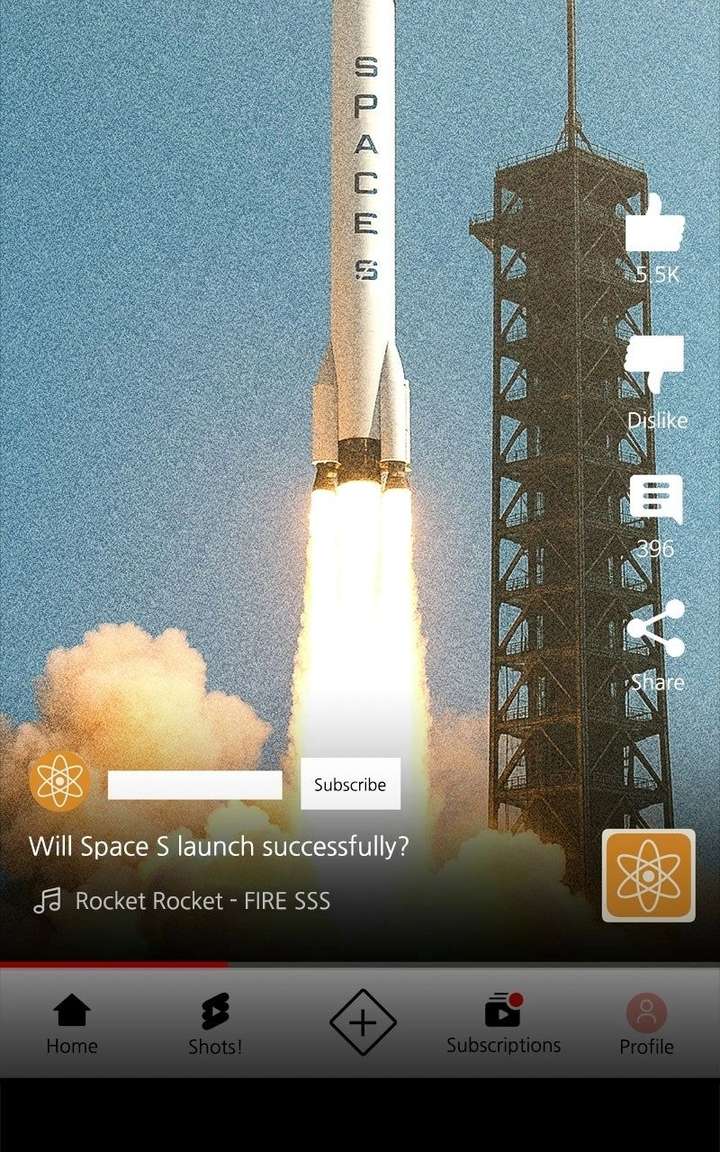Share this short video
The image size is (720, 1152).
pos(655,629)
